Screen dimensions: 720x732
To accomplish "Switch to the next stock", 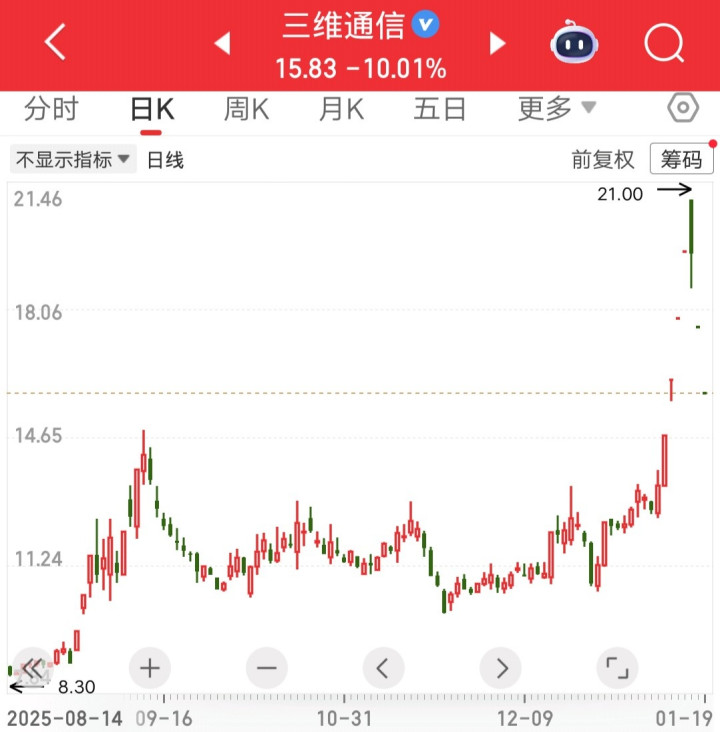I will (x=497, y=43).
